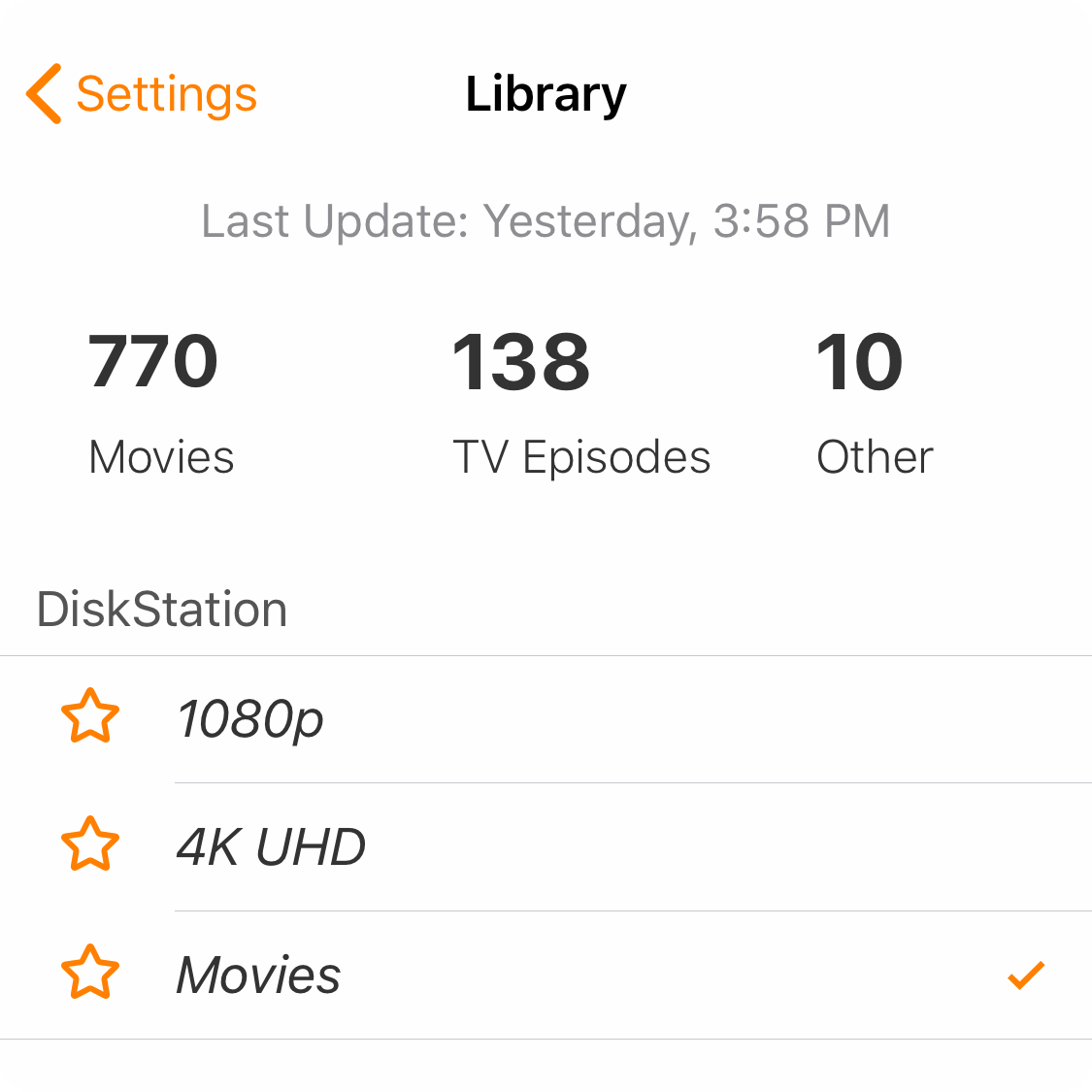Select the checked Movies folder row
The width and height of the screenshot is (1092, 1092).
point(582,976)
